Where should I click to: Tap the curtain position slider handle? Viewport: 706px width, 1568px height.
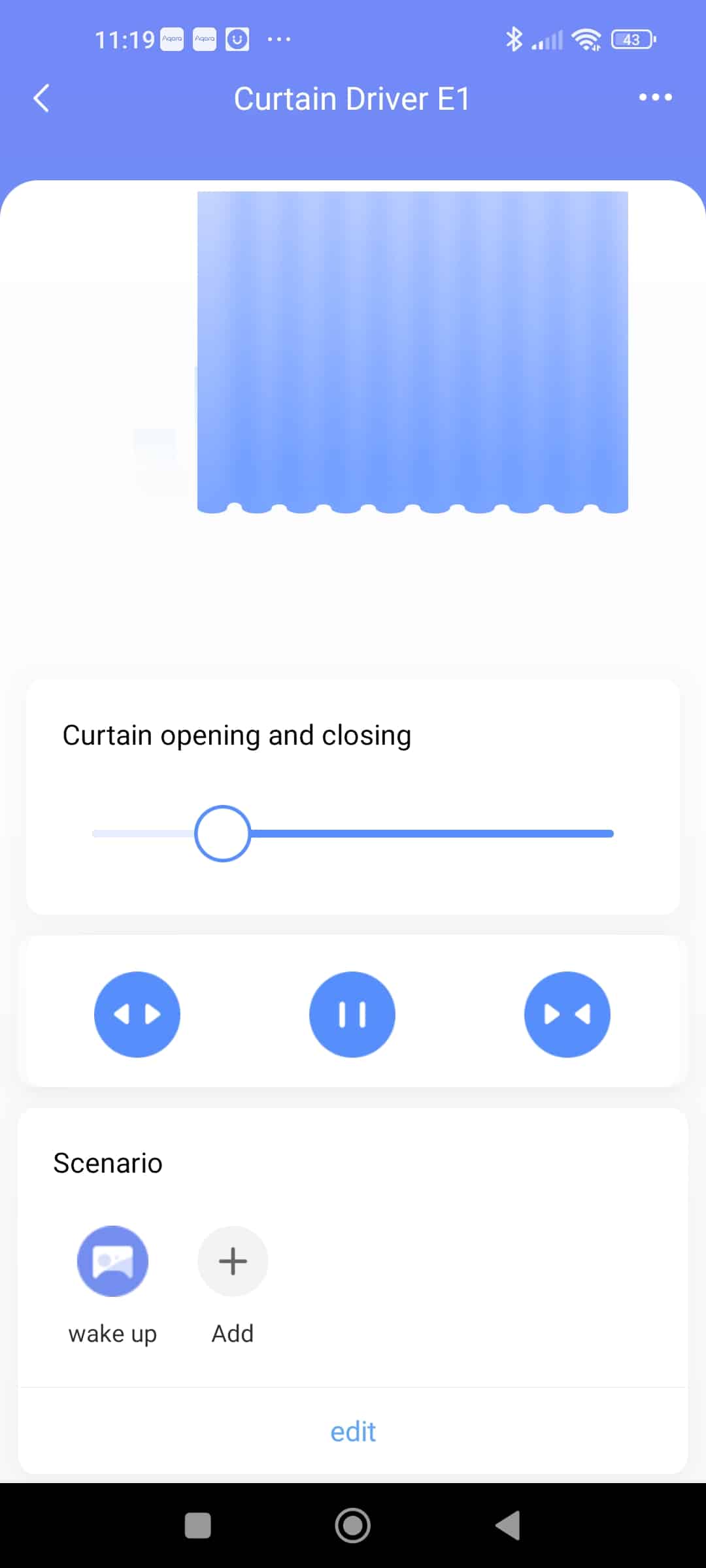click(x=222, y=833)
